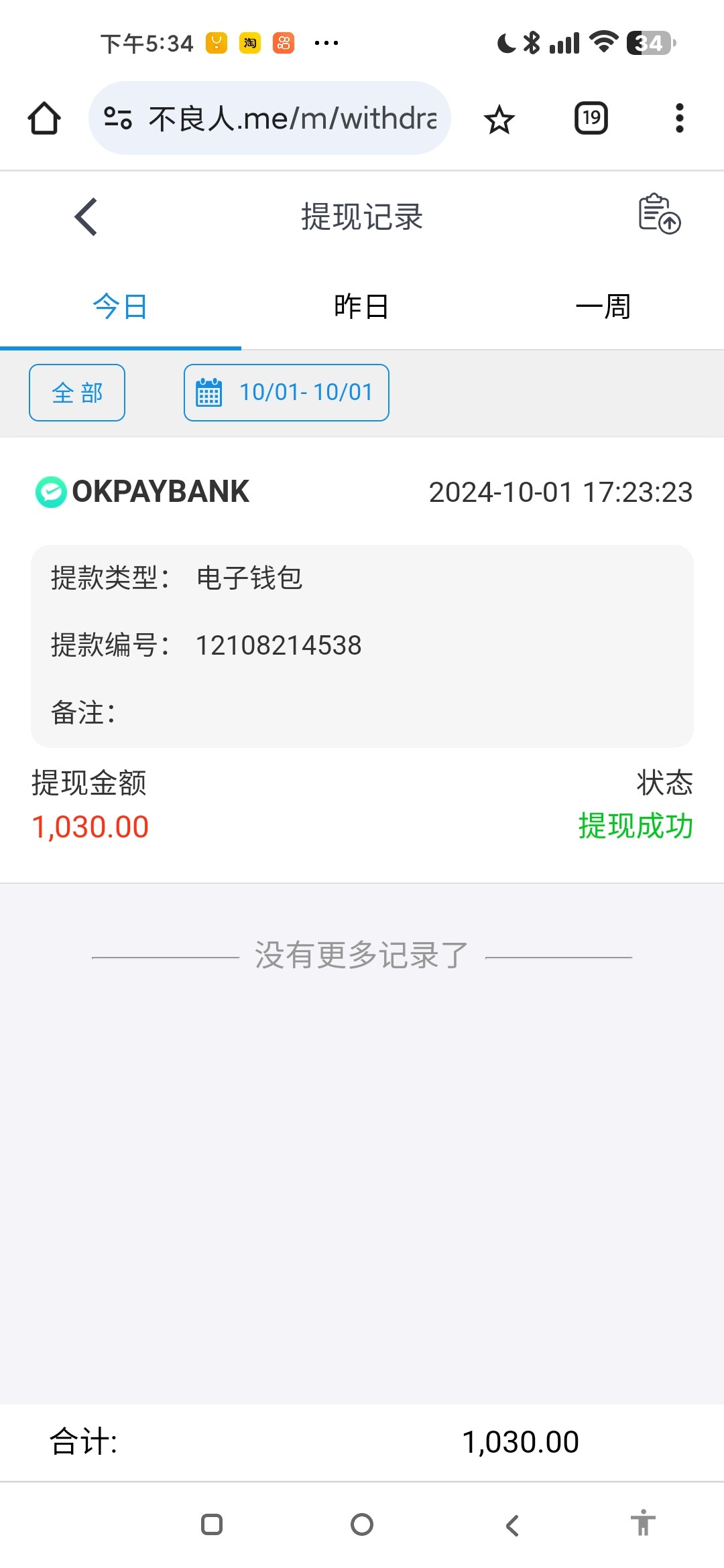Viewport: 724px width, 1568px height.
Task: Open the browser tab switcher showing 19
Action: click(591, 119)
